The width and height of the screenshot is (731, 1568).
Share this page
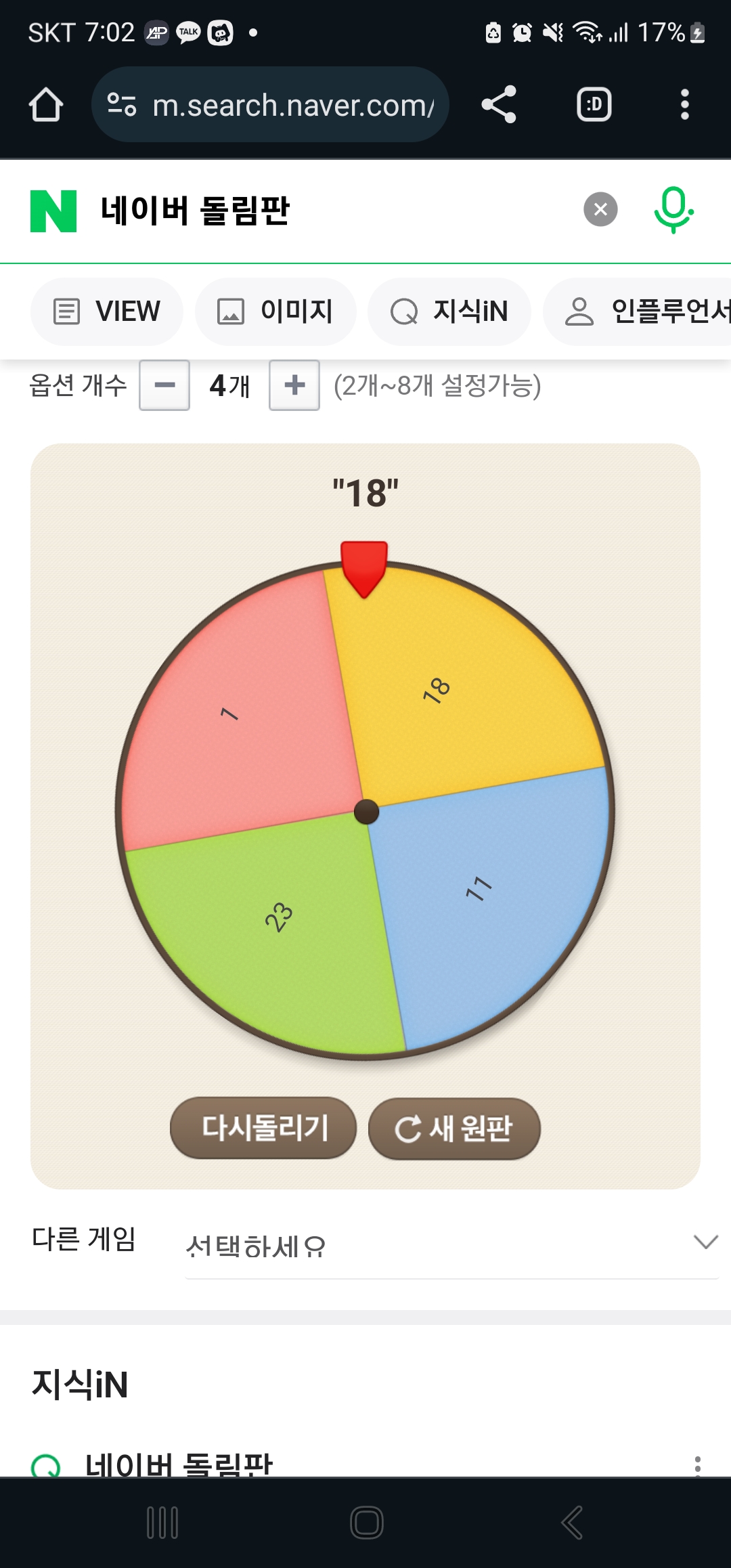(499, 105)
